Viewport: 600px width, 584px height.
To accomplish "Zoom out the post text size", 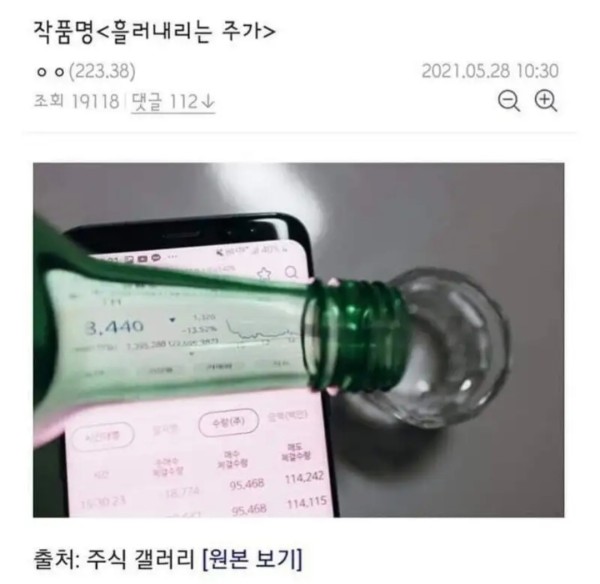I will click(x=509, y=102).
